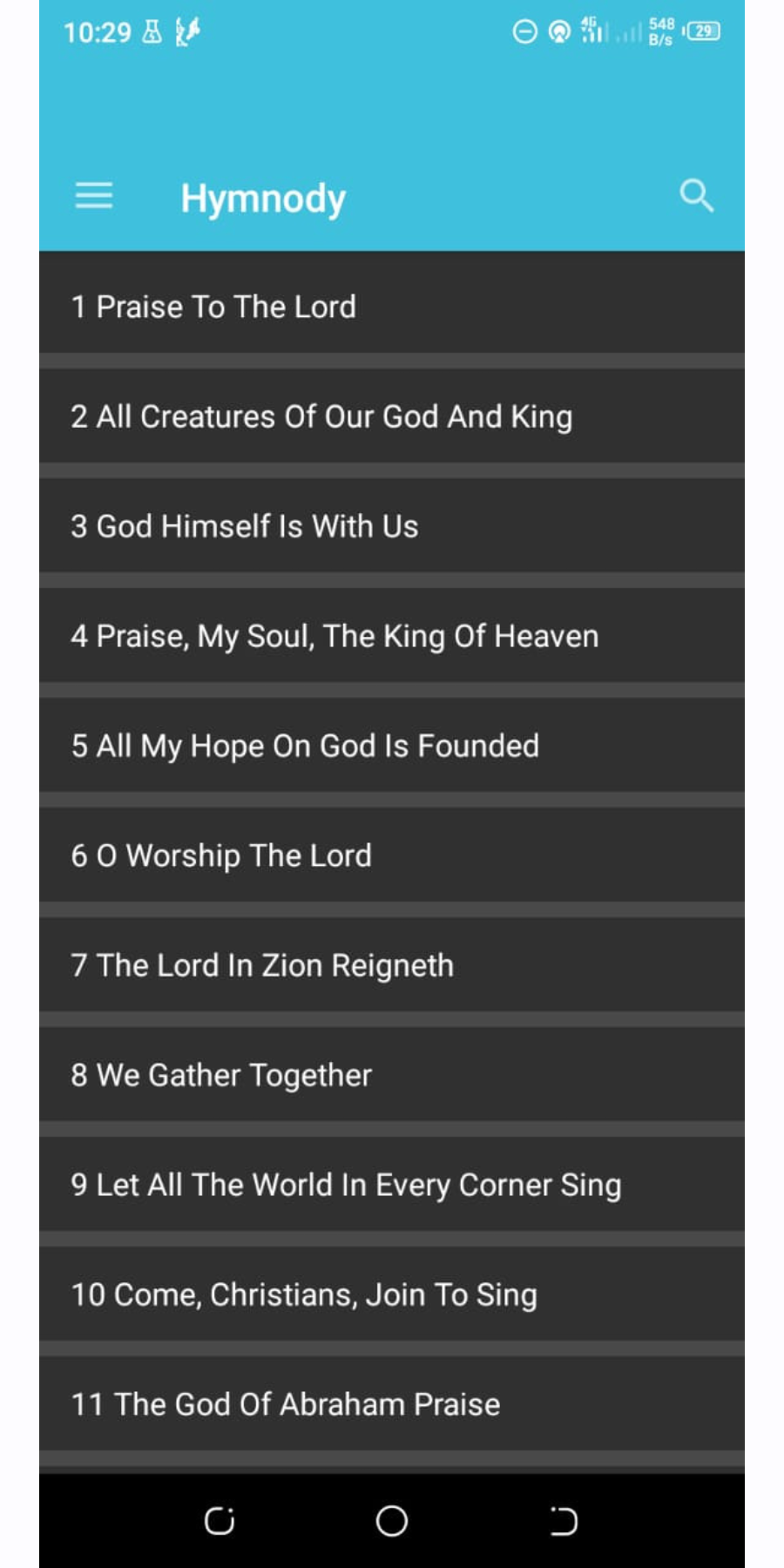Tap the data saver icon in status bar
Screen dimensions: 784x1568
coord(524,31)
